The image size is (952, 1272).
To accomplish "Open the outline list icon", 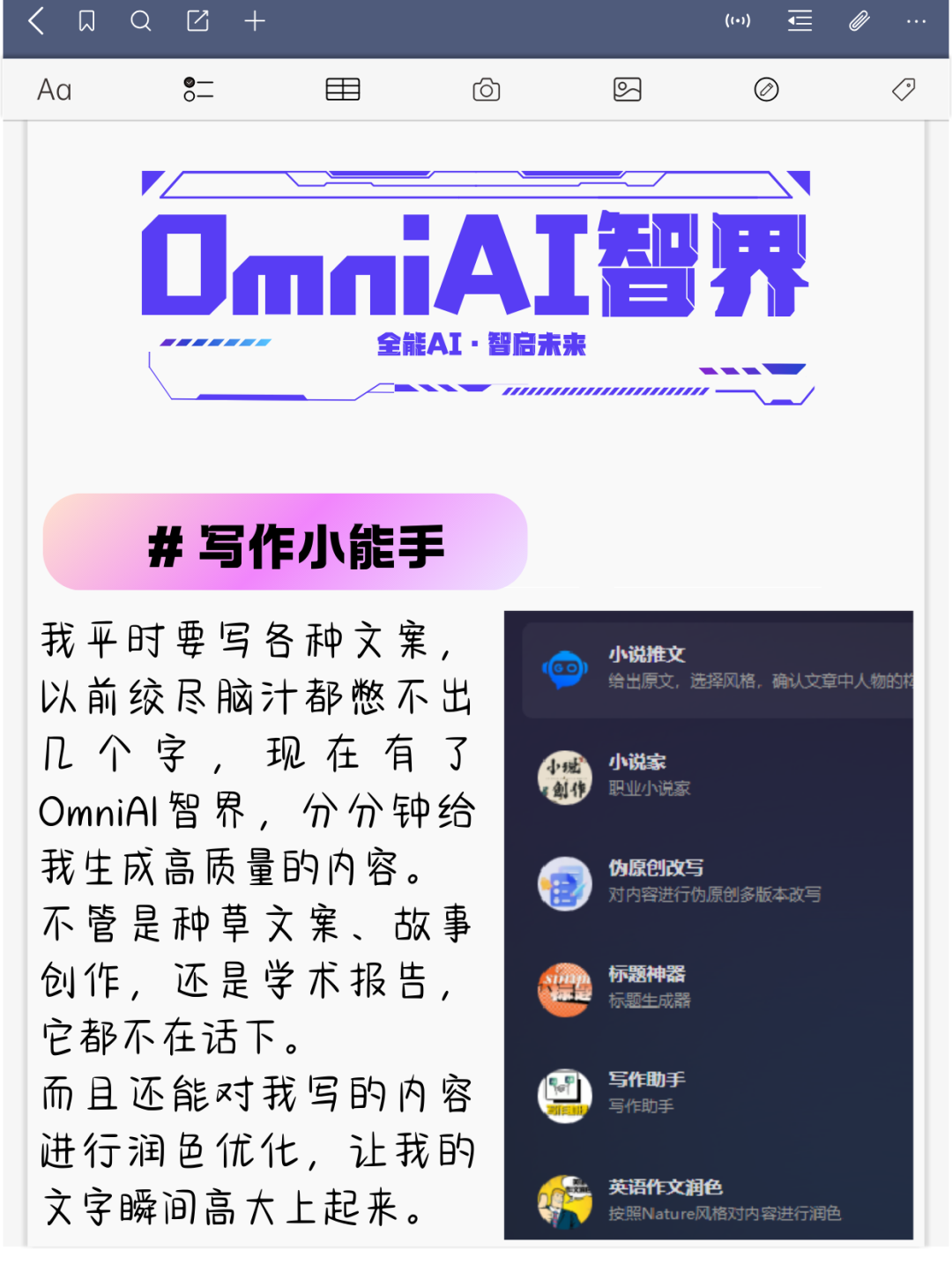I will pos(800,21).
